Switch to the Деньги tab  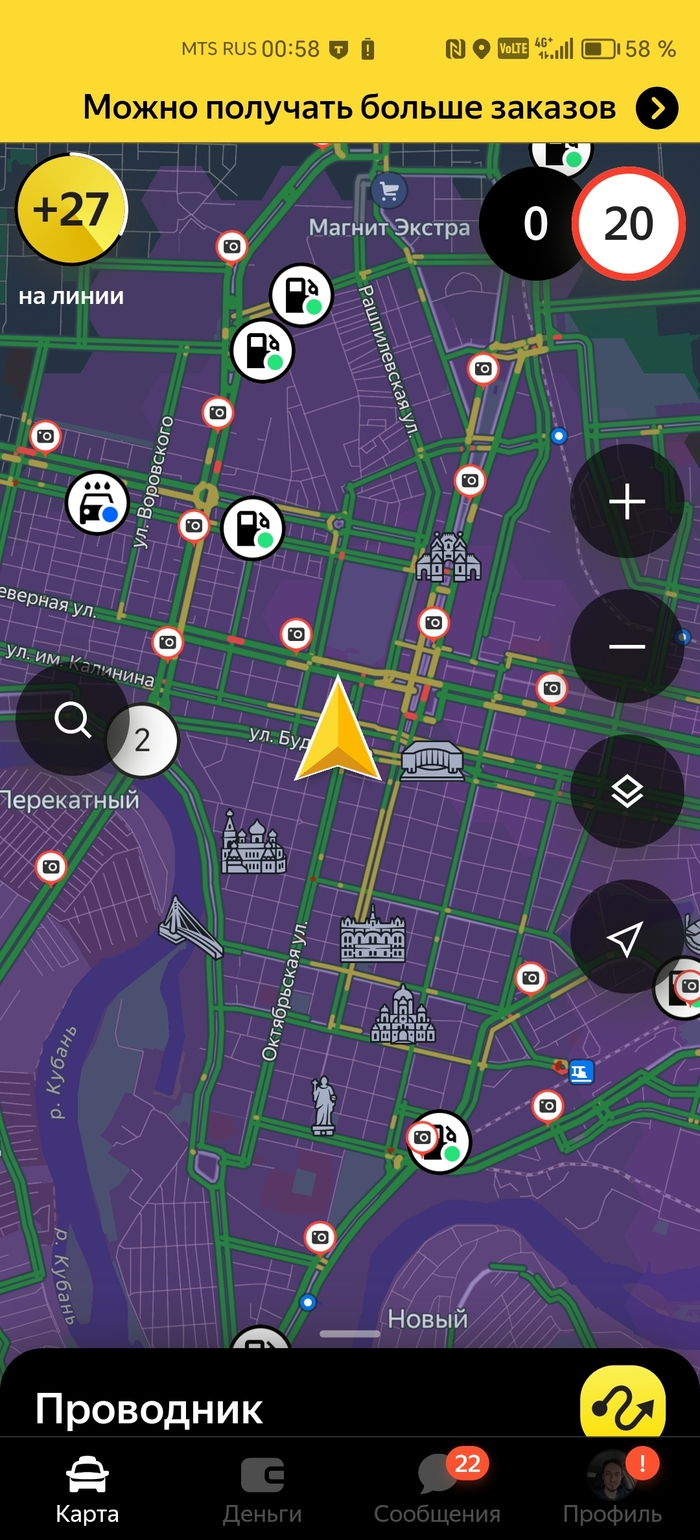pyautogui.click(x=262, y=1490)
